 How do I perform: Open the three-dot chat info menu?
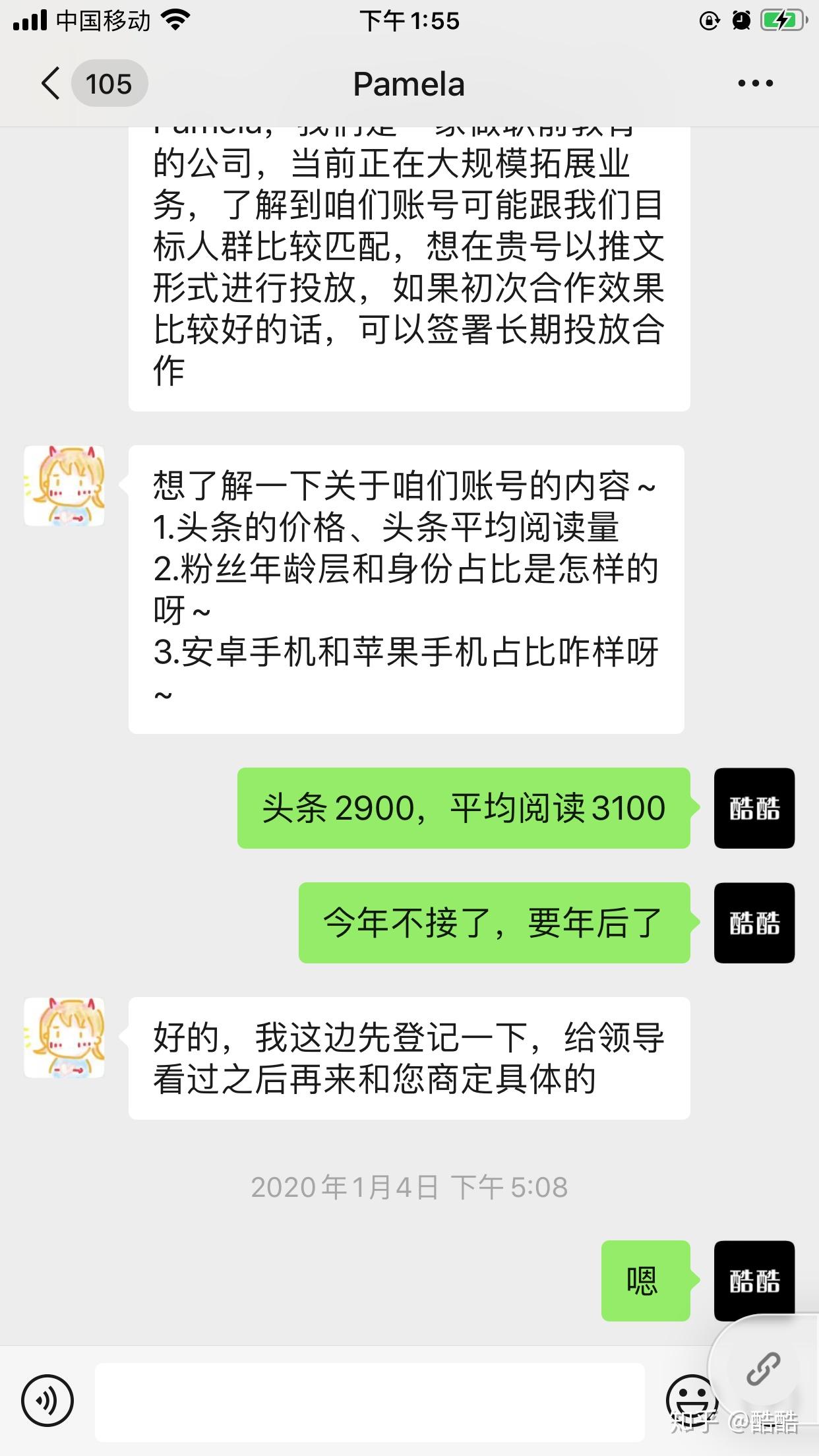[x=754, y=84]
